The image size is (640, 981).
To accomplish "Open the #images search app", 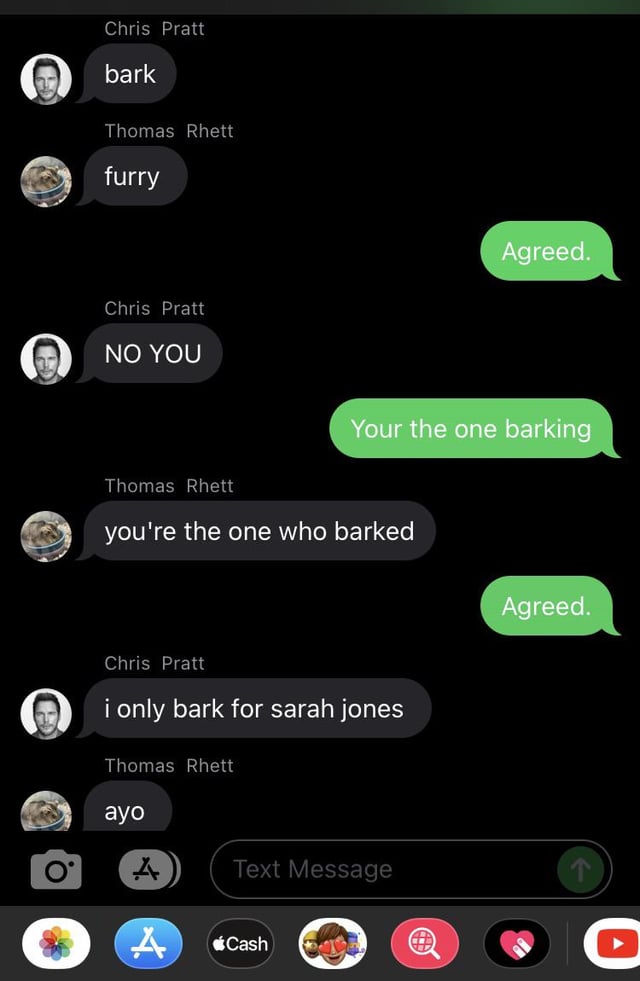I will tap(425, 943).
